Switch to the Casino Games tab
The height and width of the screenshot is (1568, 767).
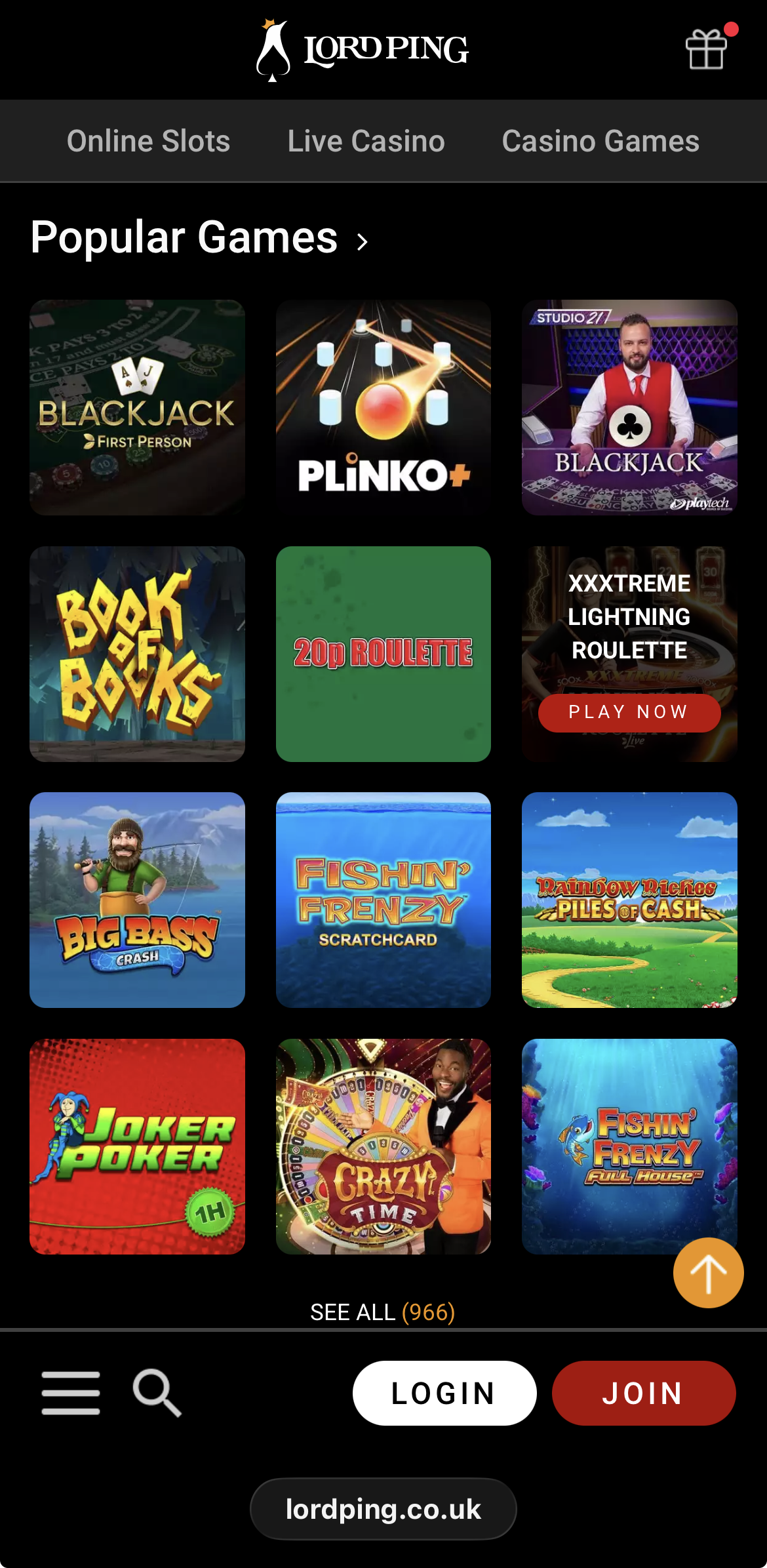coord(600,141)
